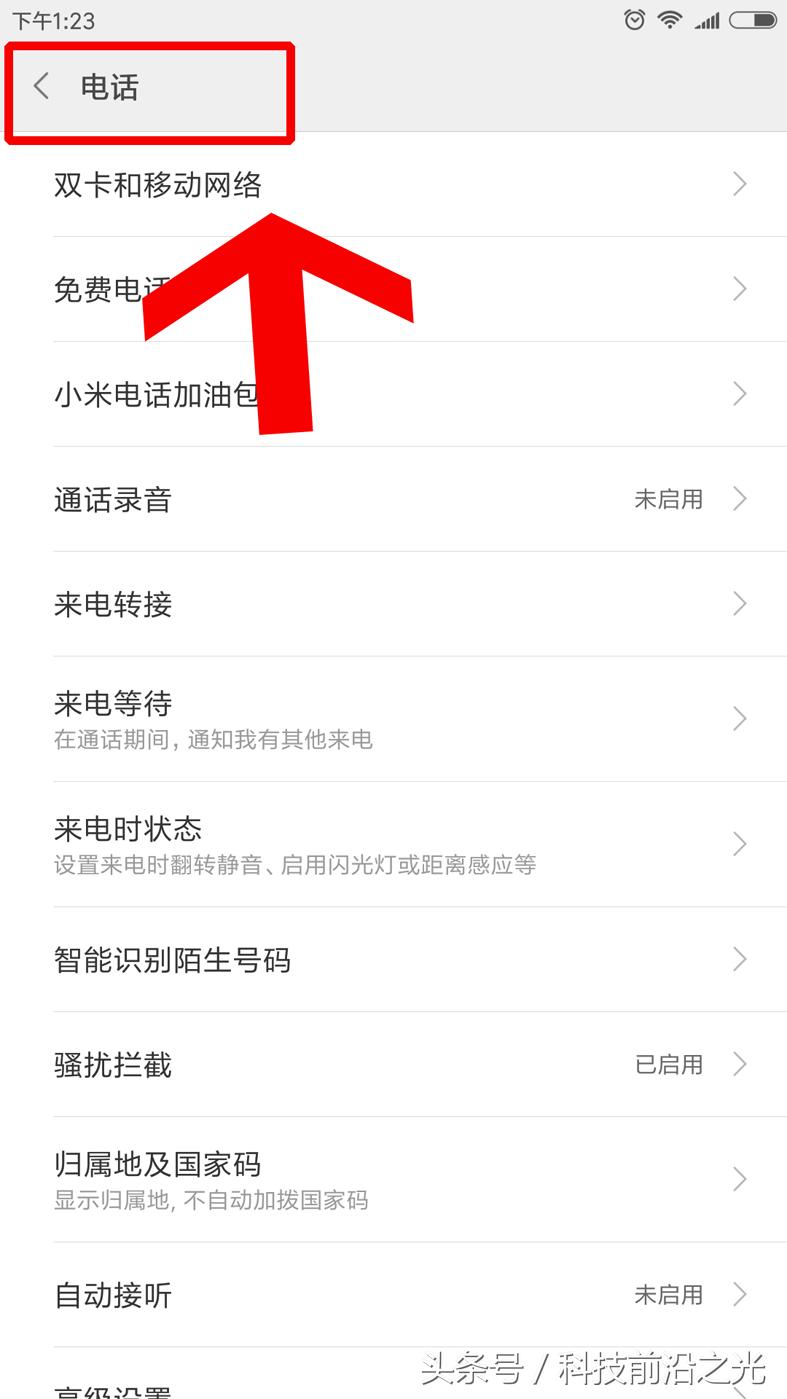The height and width of the screenshot is (1399, 787).
Task: Tap the Wi-Fi icon in status bar
Action: point(670,18)
